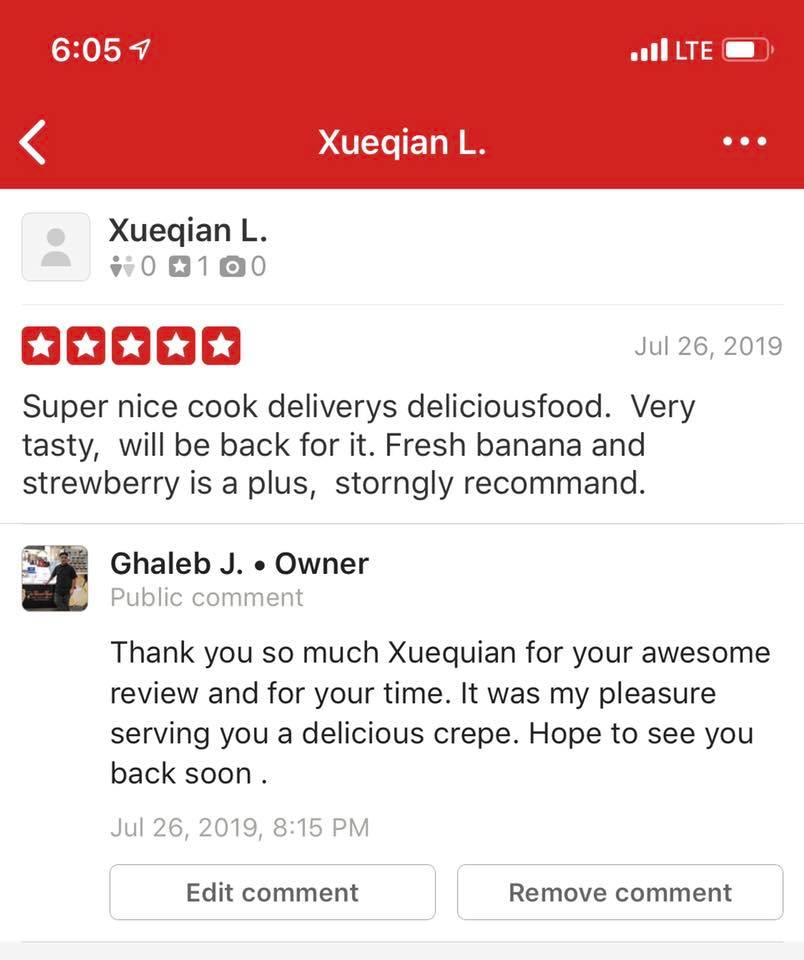Viewport: 804px width, 960px height.
Task: Open the three-dot overflow menu
Action: click(744, 142)
